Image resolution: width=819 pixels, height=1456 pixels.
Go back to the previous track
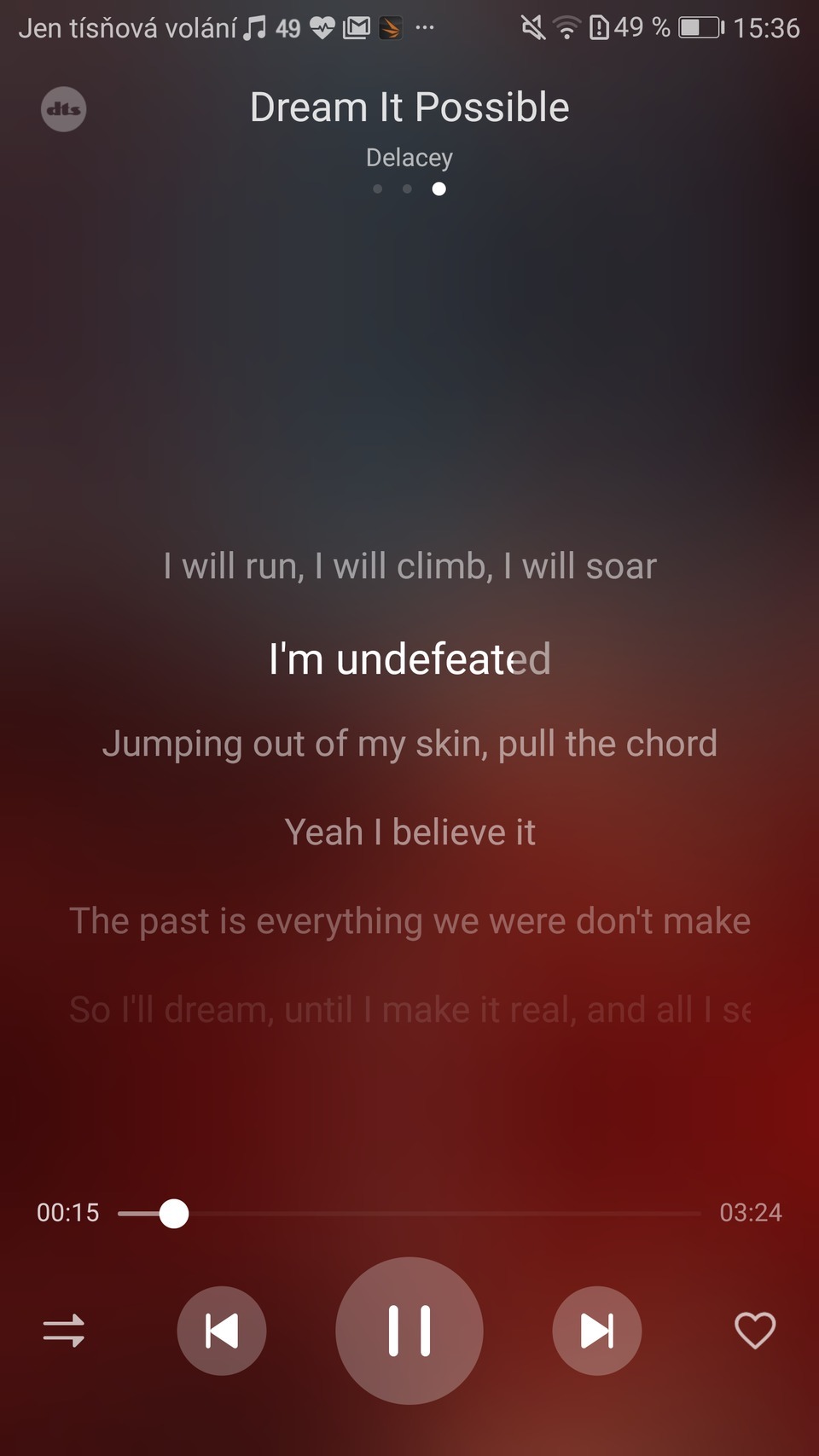[222, 1331]
